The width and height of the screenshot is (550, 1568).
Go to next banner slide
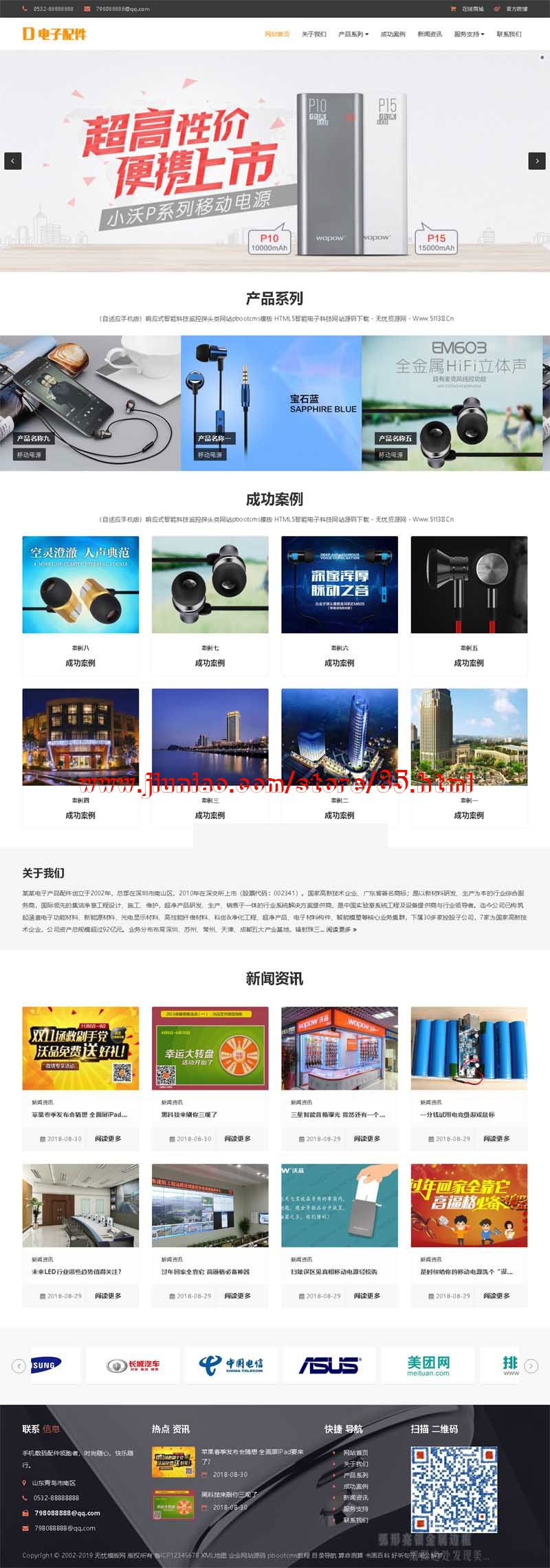(x=537, y=160)
